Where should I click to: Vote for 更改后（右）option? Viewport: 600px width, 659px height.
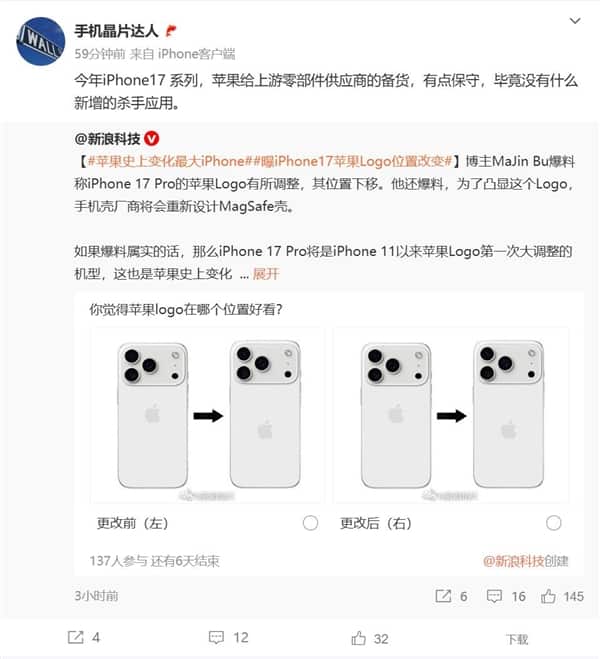[x=554, y=522]
